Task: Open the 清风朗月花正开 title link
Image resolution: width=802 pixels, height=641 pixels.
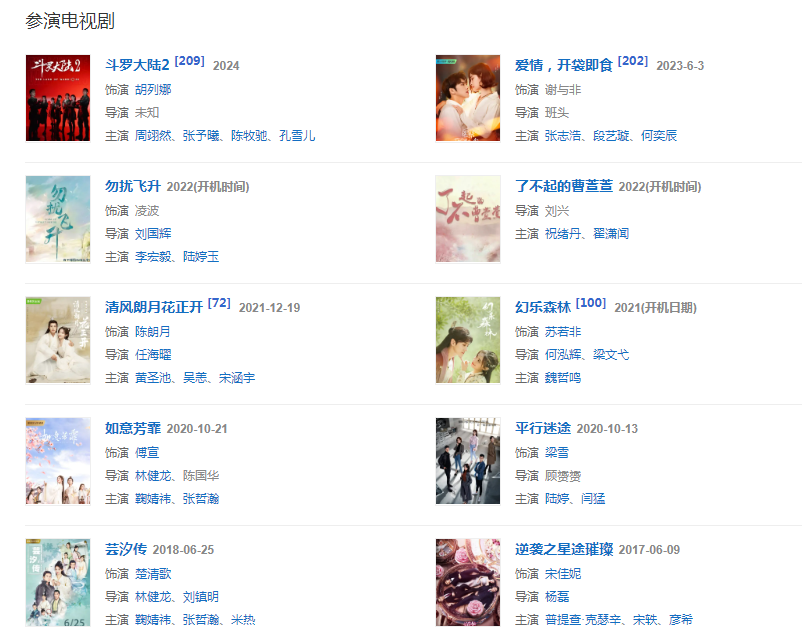Action: (154, 308)
